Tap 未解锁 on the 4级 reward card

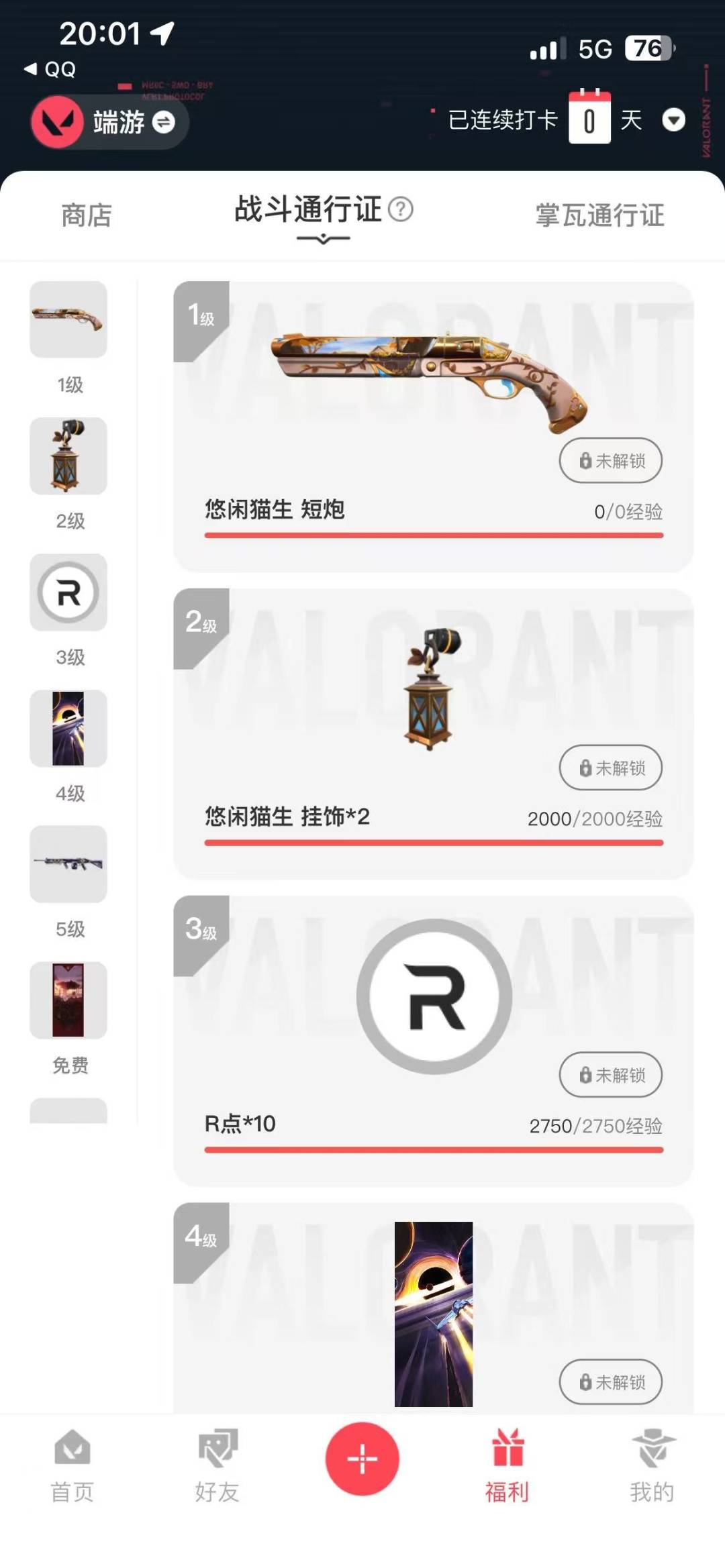[x=610, y=1382]
